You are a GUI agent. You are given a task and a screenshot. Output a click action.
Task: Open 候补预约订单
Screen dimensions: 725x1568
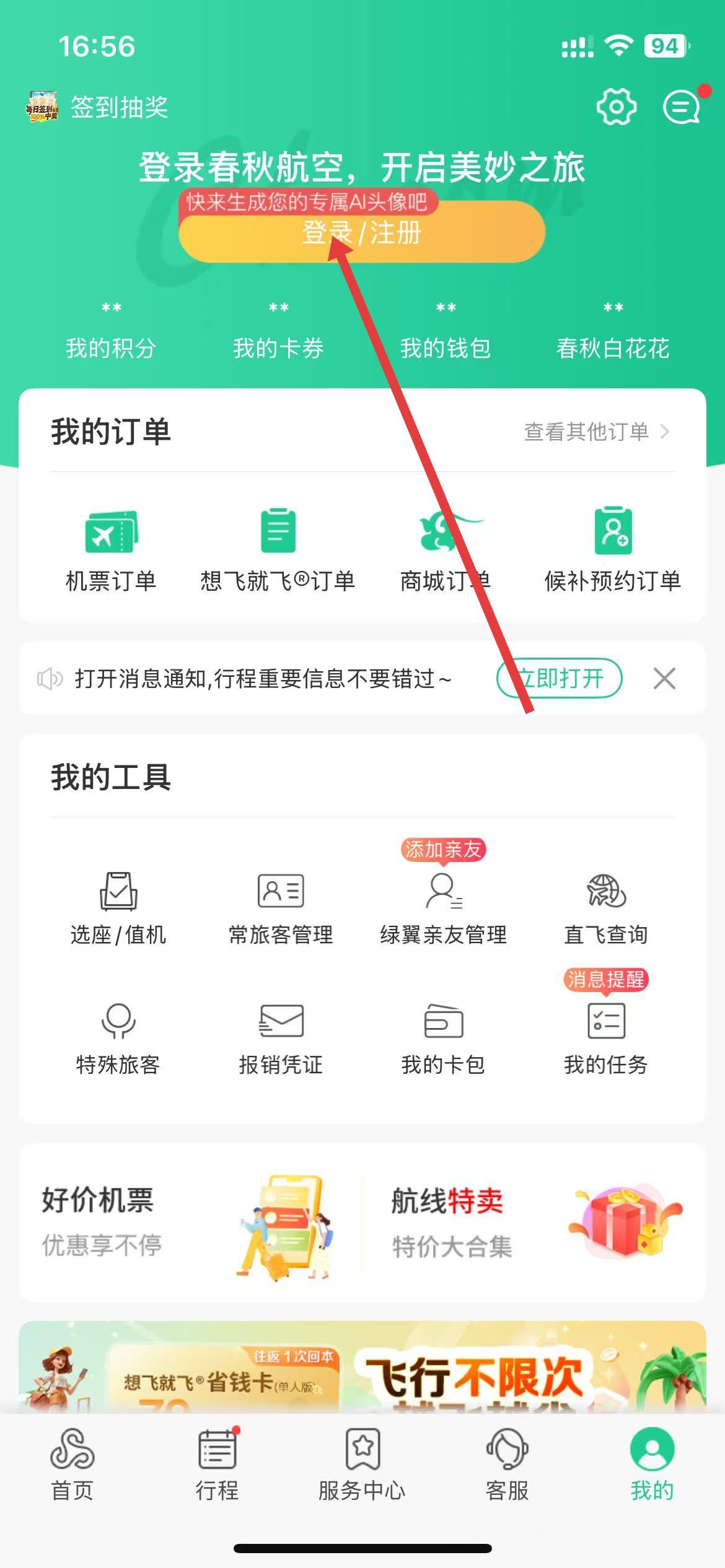(x=612, y=549)
